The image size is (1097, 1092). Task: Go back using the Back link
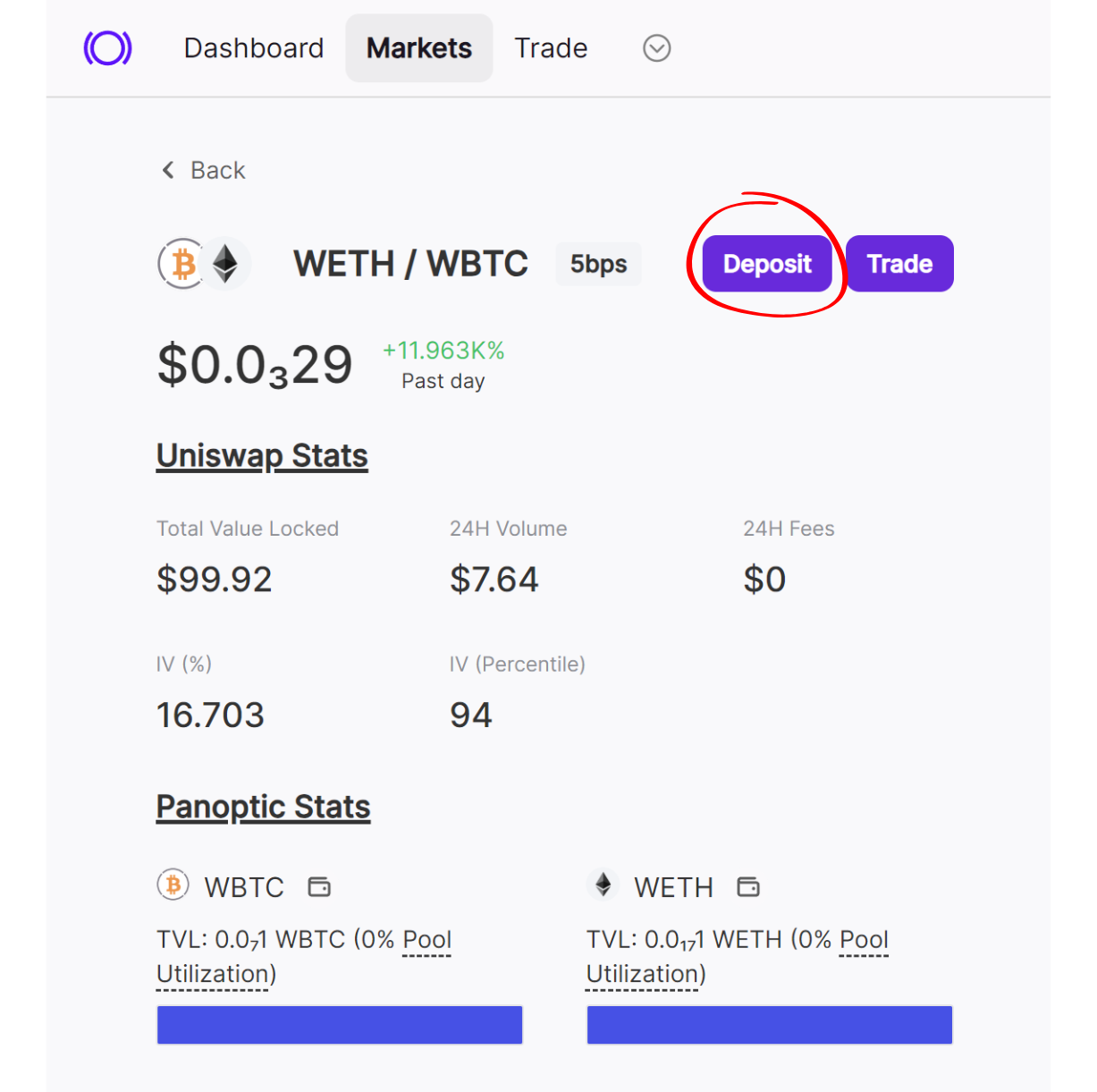(x=204, y=170)
